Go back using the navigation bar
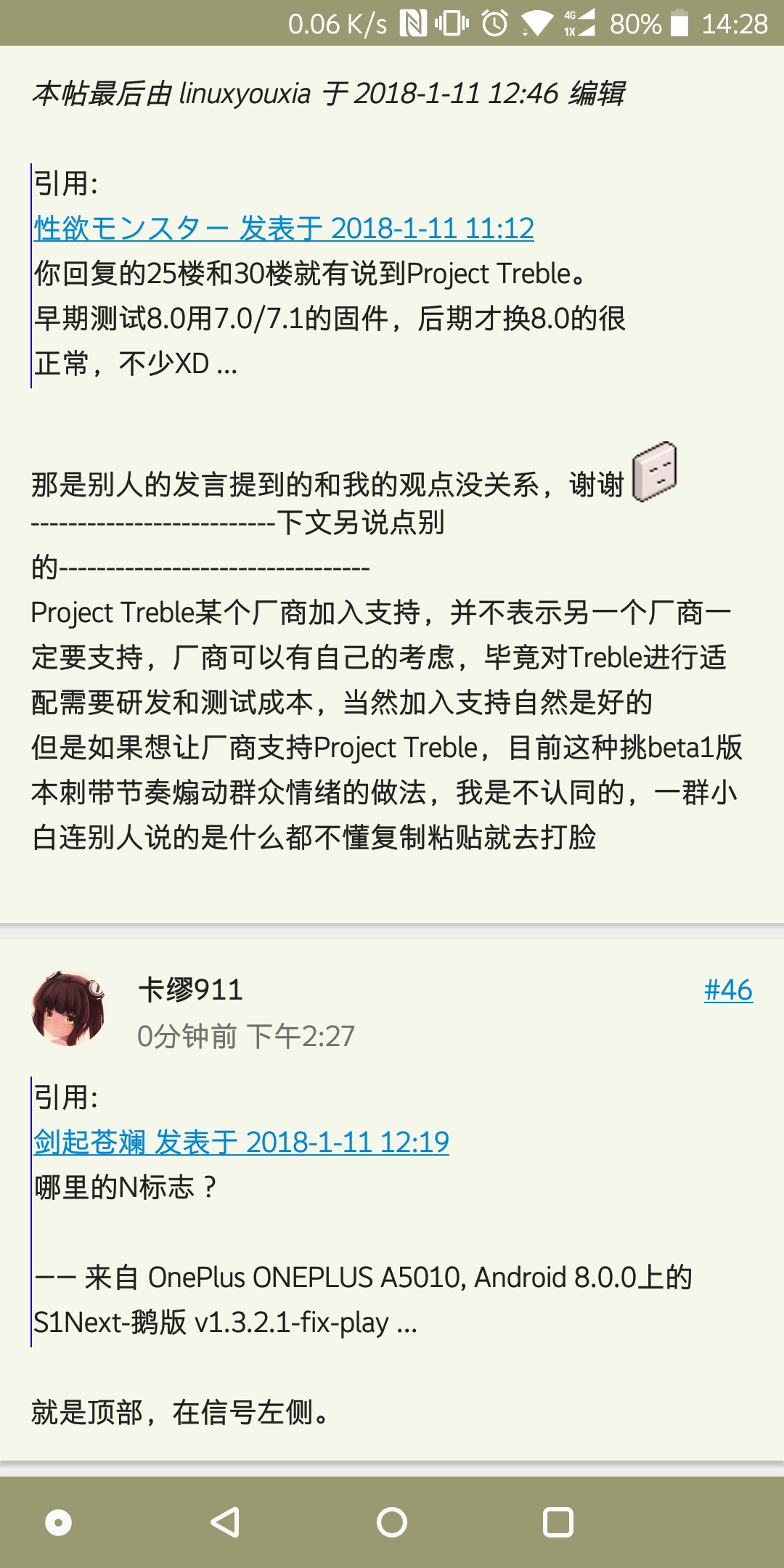Screen dimensions: 784x1568 click(225, 1522)
